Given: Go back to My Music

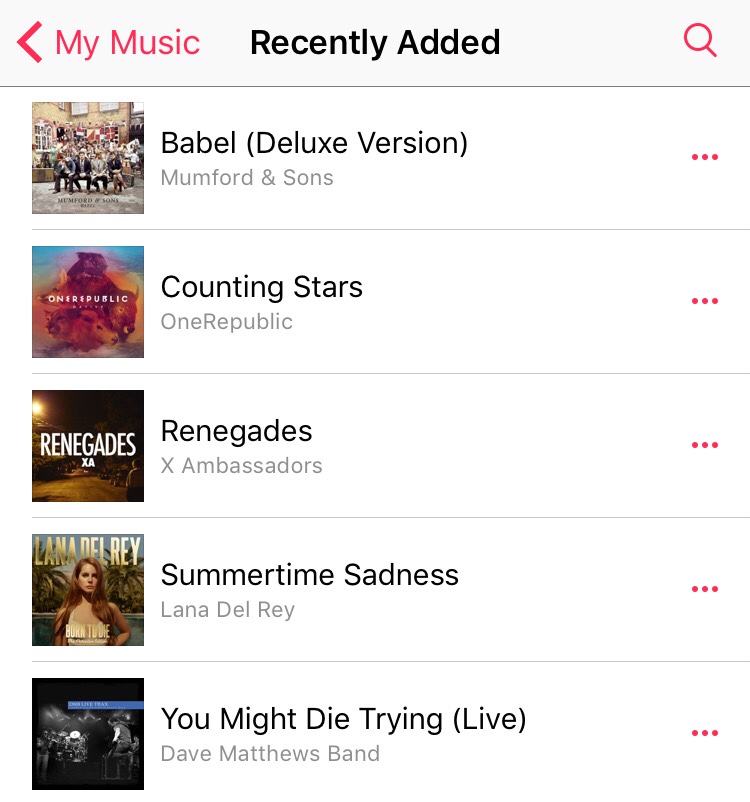Looking at the screenshot, I should 109,43.
